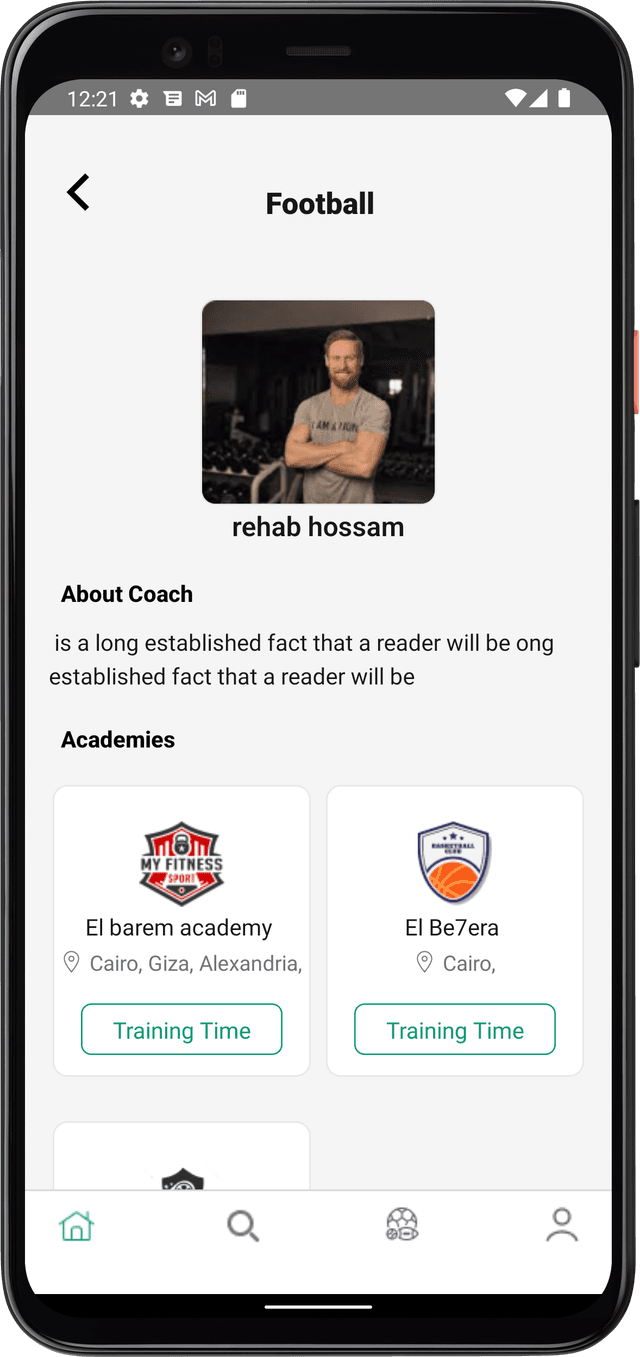Open the El barem academy card
The width and height of the screenshot is (640, 1357).
(181, 890)
